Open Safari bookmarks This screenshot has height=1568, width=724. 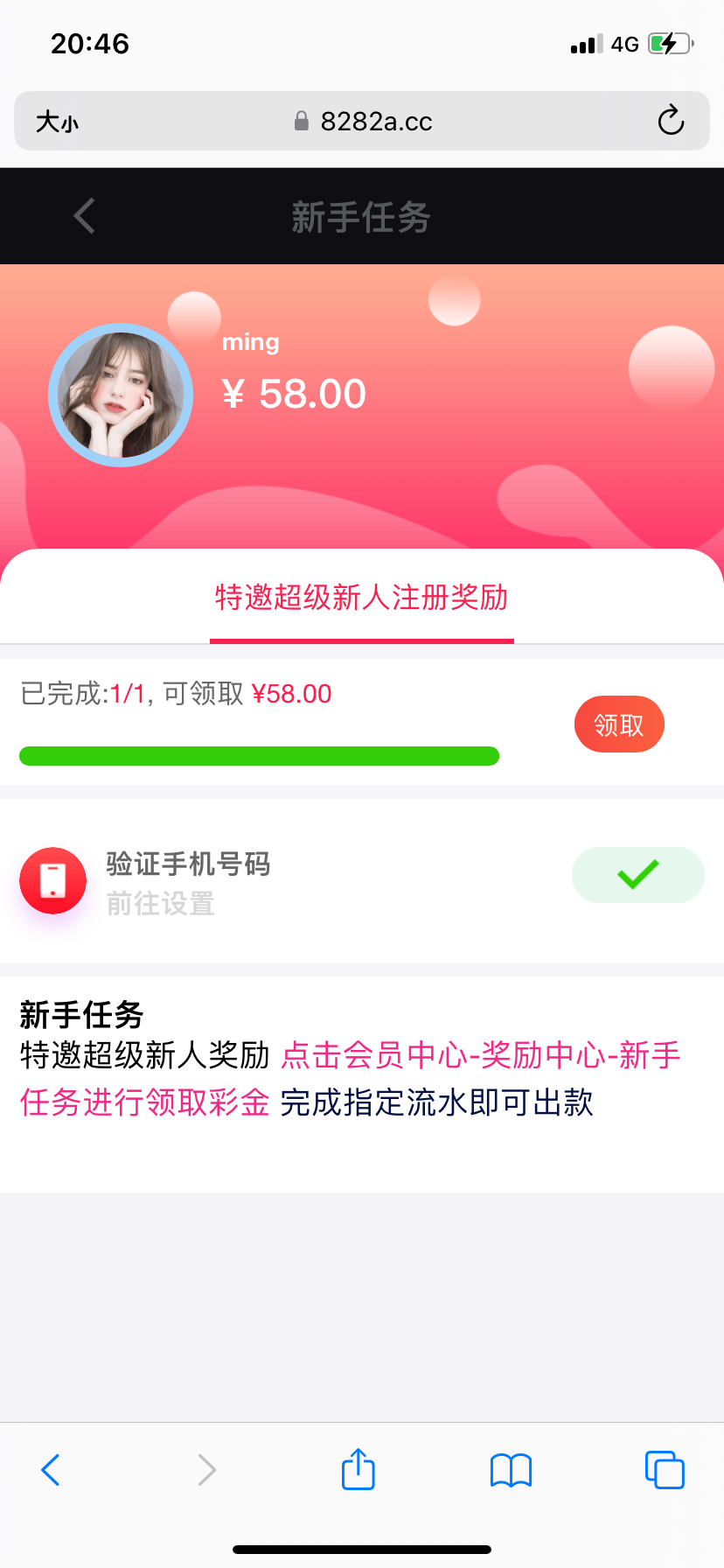tap(512, 1470)
